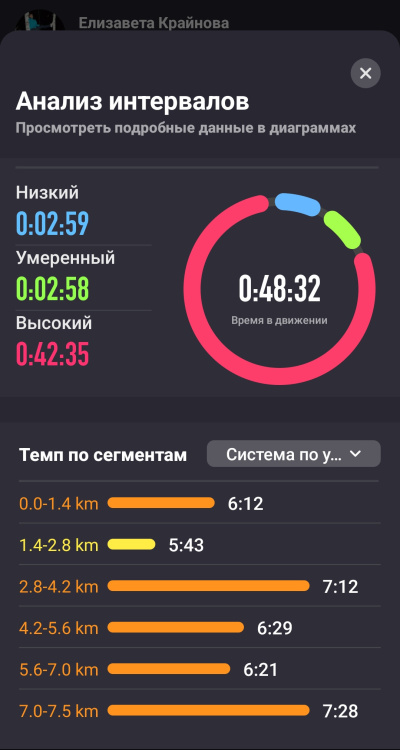400x750 pixels.
Task: Open the segment system dropdown
Action: coord(293,454)
